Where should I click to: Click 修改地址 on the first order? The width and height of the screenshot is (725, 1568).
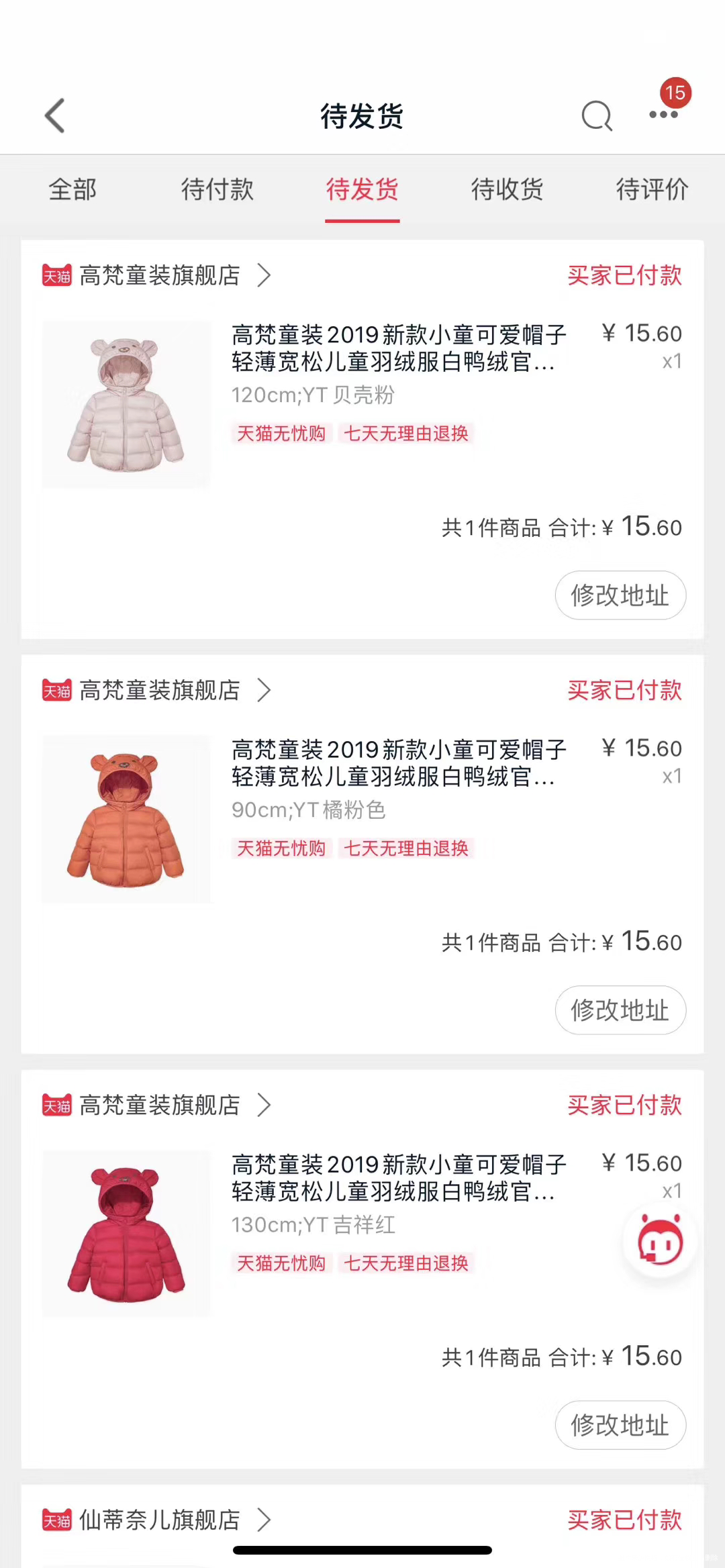[620, 595]
